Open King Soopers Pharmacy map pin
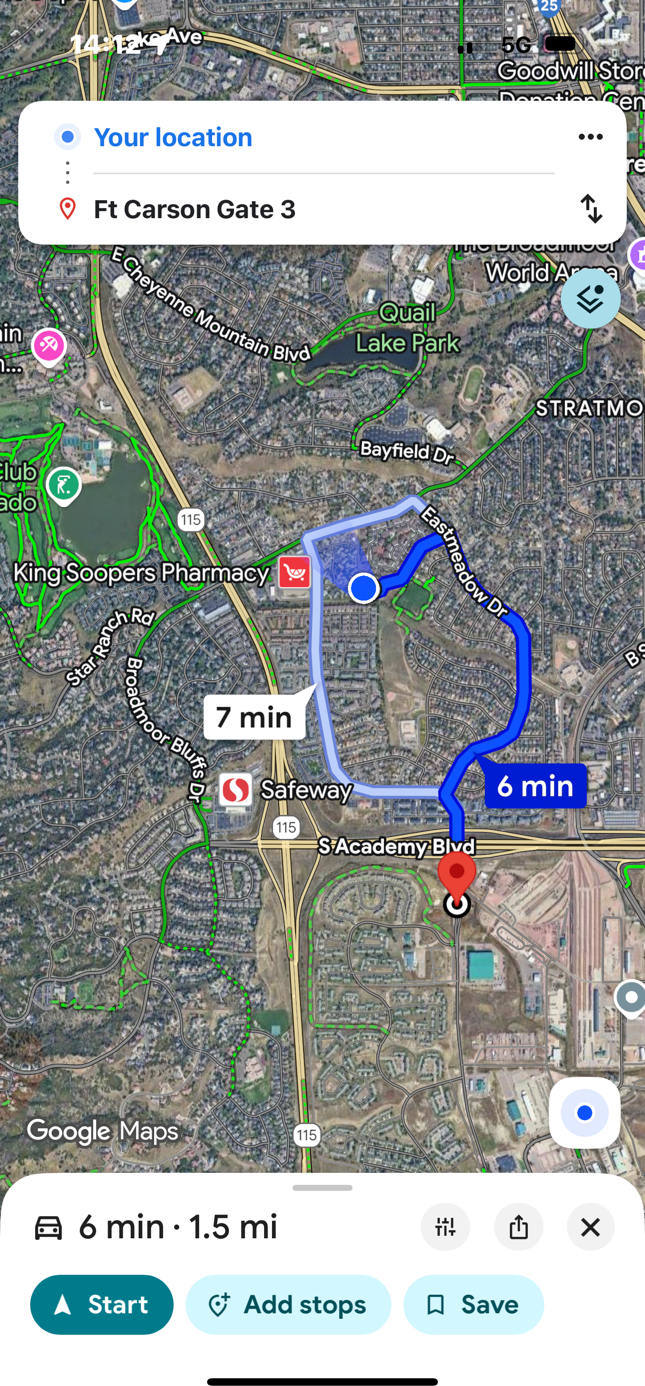This screenshot has width=645, height=1386. [293, 574]
